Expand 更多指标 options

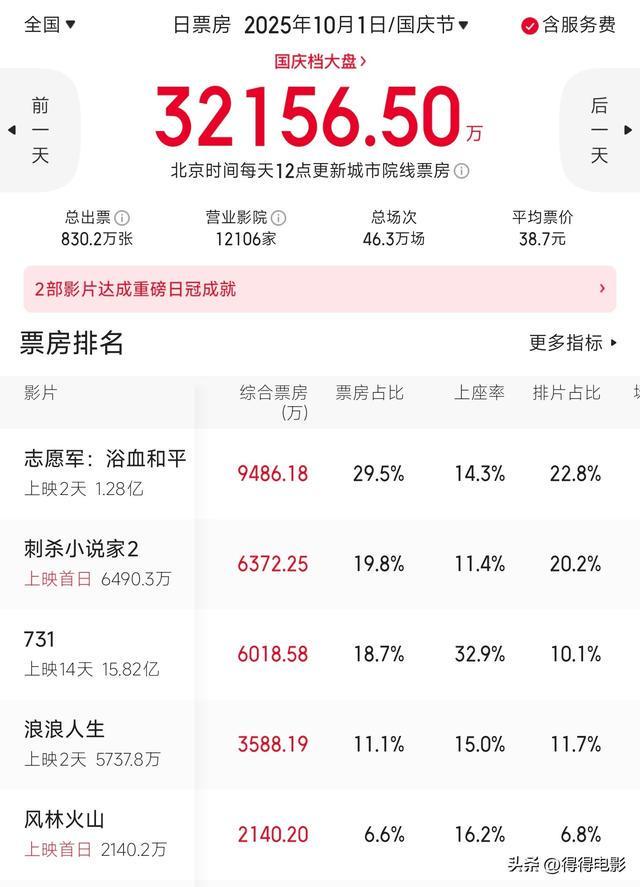(573, 343)
